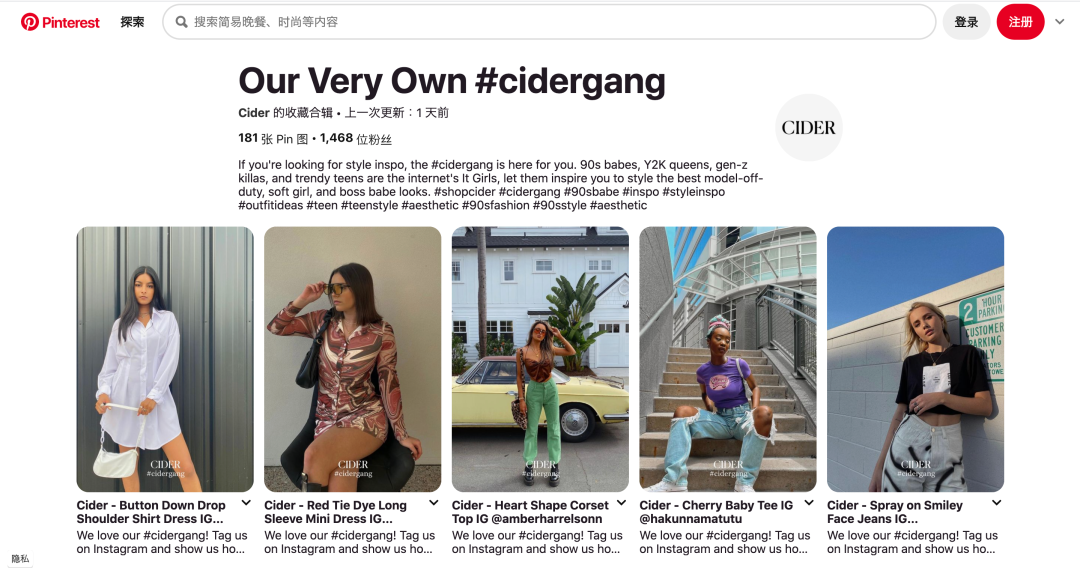Viewport: 1080px width, 568px height.
Task: Expand chevron beside Spray on Smiley title
Action: [997, 503]
